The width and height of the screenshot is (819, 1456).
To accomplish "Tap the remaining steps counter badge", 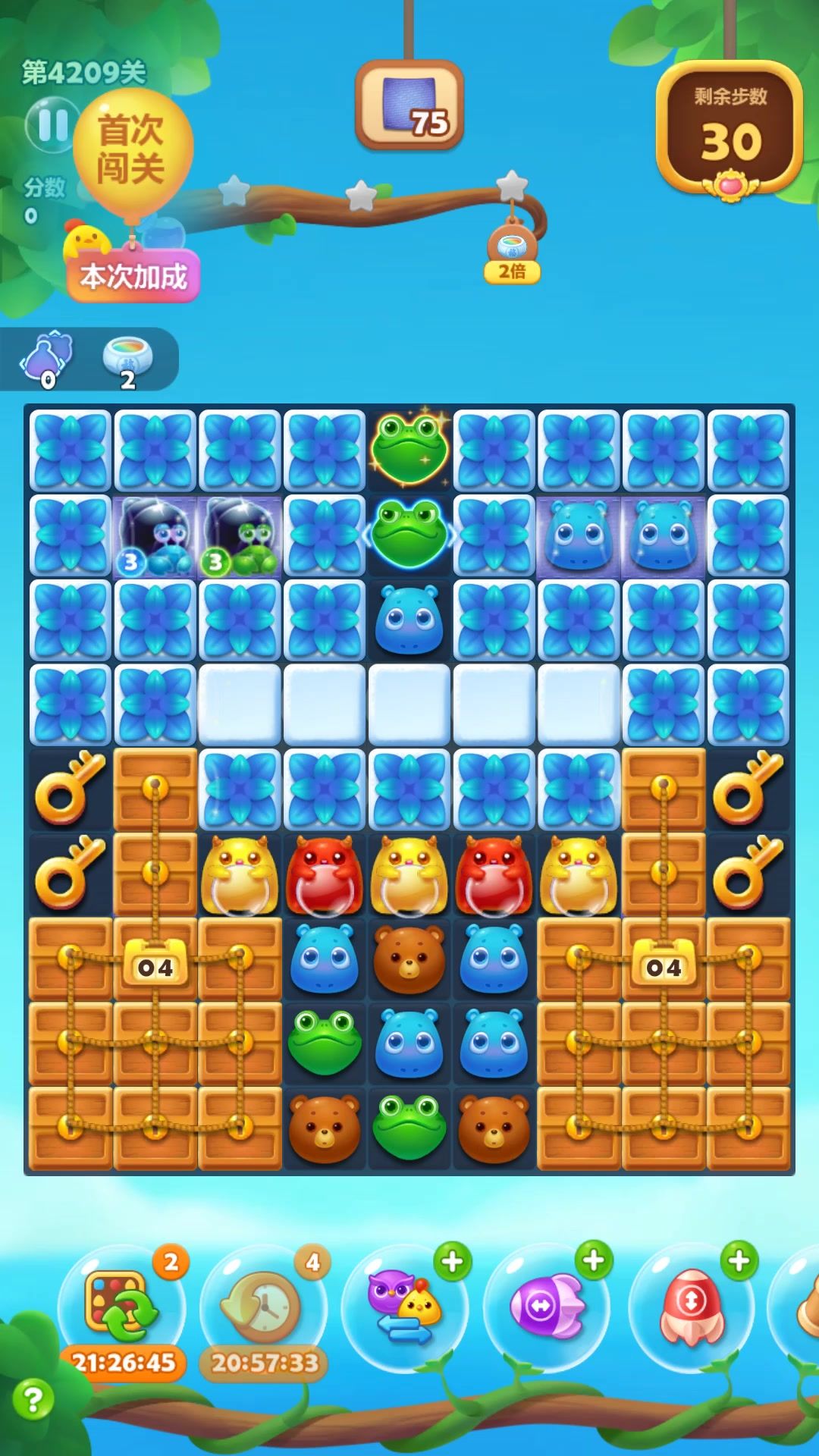I will 730,129.
